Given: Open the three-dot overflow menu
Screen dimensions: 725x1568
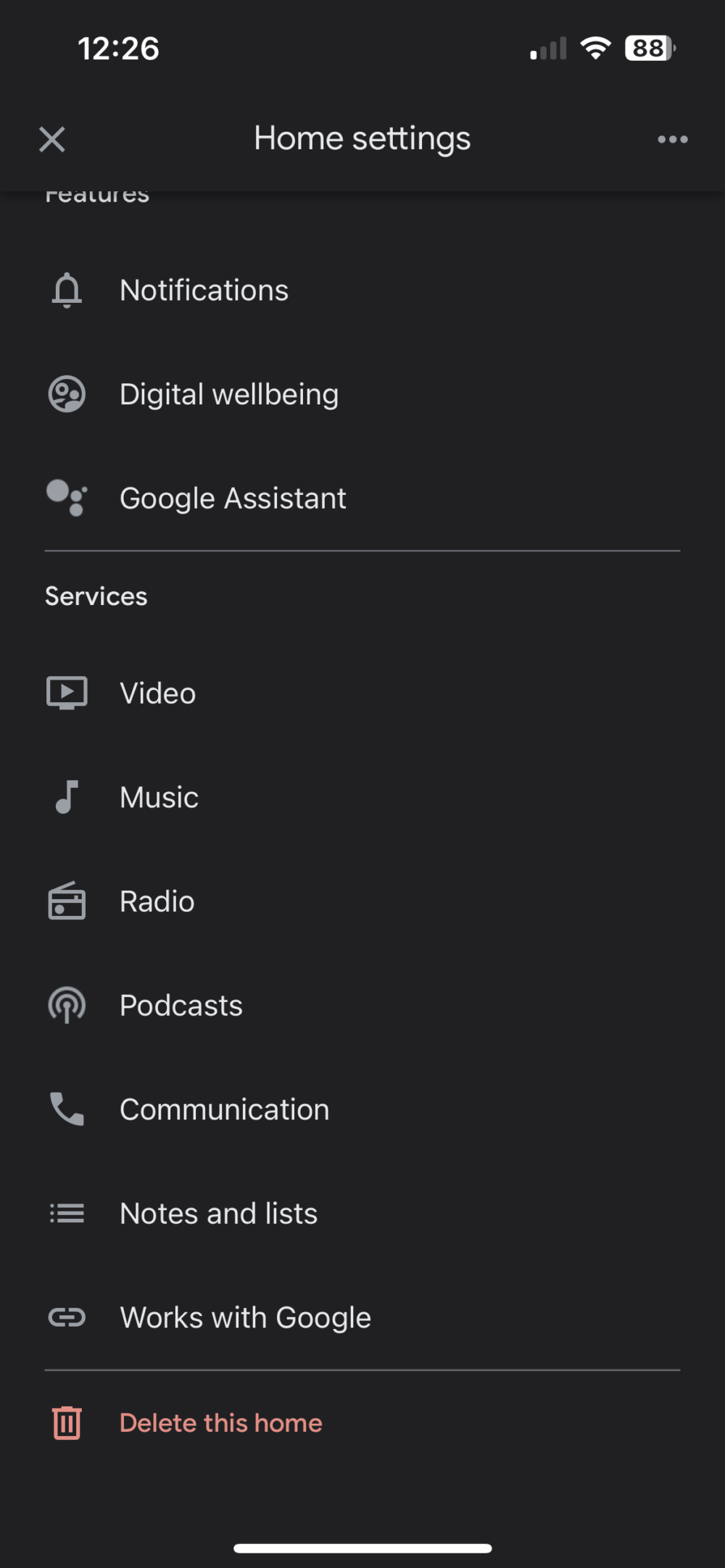Looking at the screenshot, I should coord(672,139).
